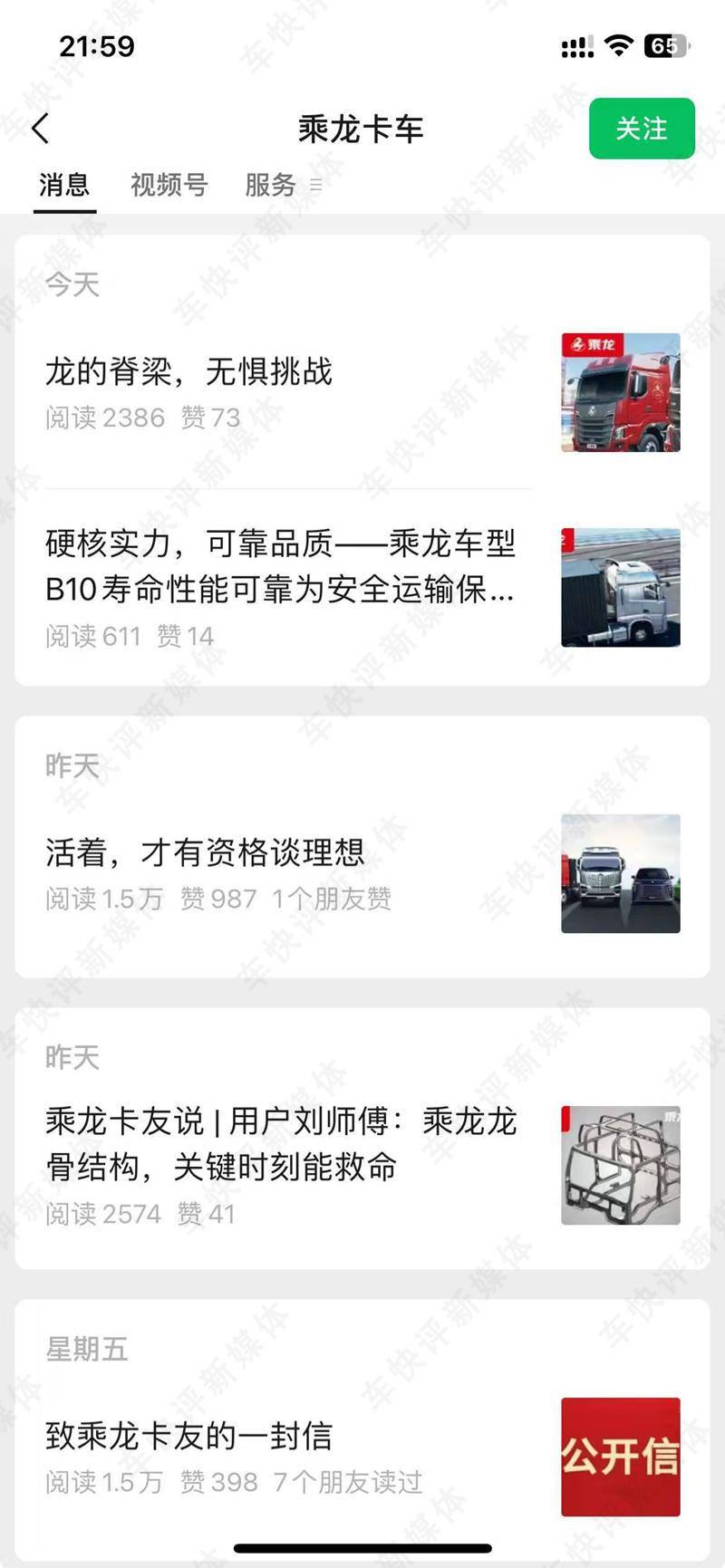Viewport: 725px width, 1568px height.
Task: Tap the Wi-Fi status icon
Action: 618,44
